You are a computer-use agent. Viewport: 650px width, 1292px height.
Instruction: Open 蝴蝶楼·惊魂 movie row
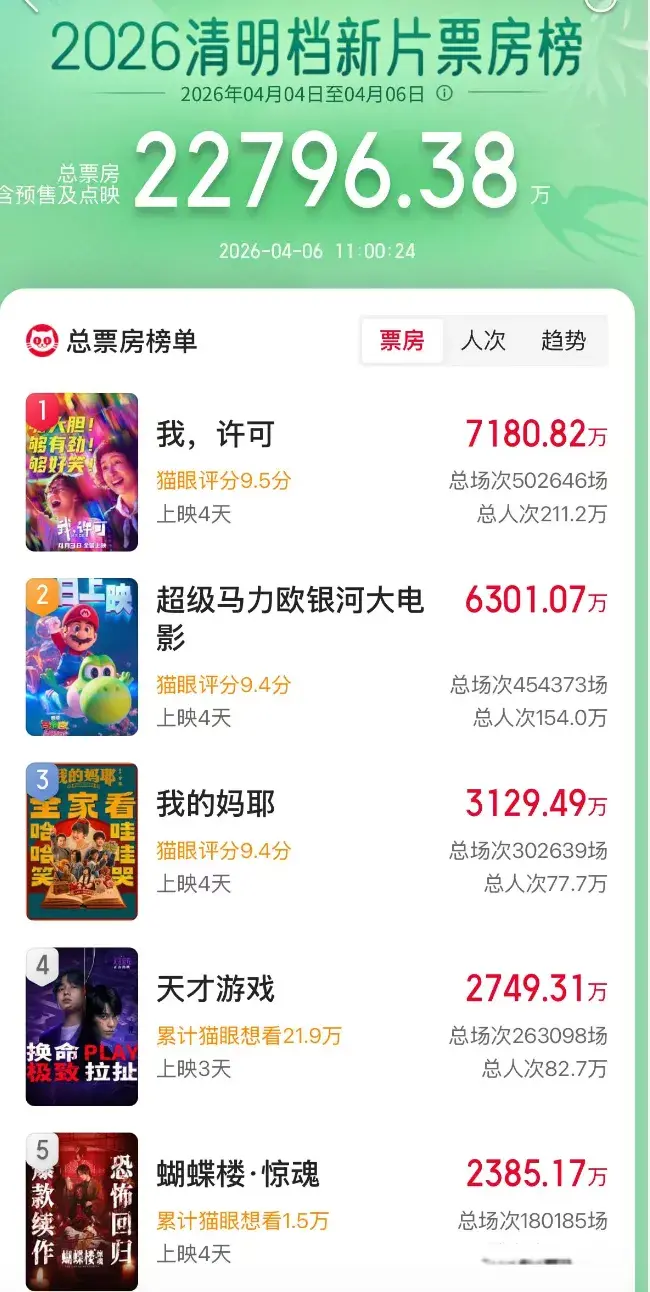(x=238, y=1174)
